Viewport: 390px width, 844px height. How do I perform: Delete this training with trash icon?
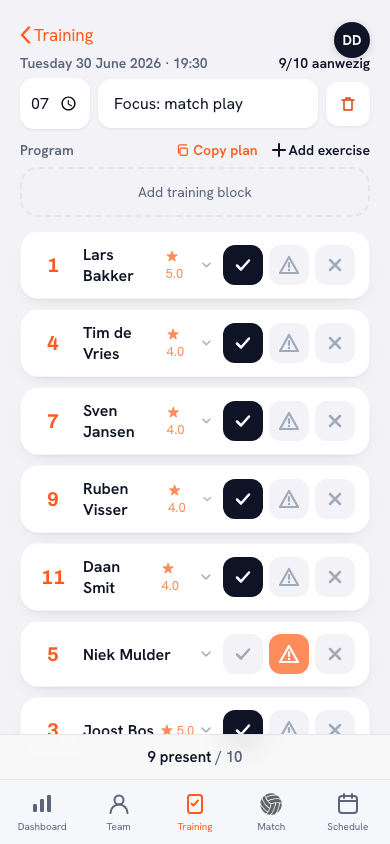(348, 104)
